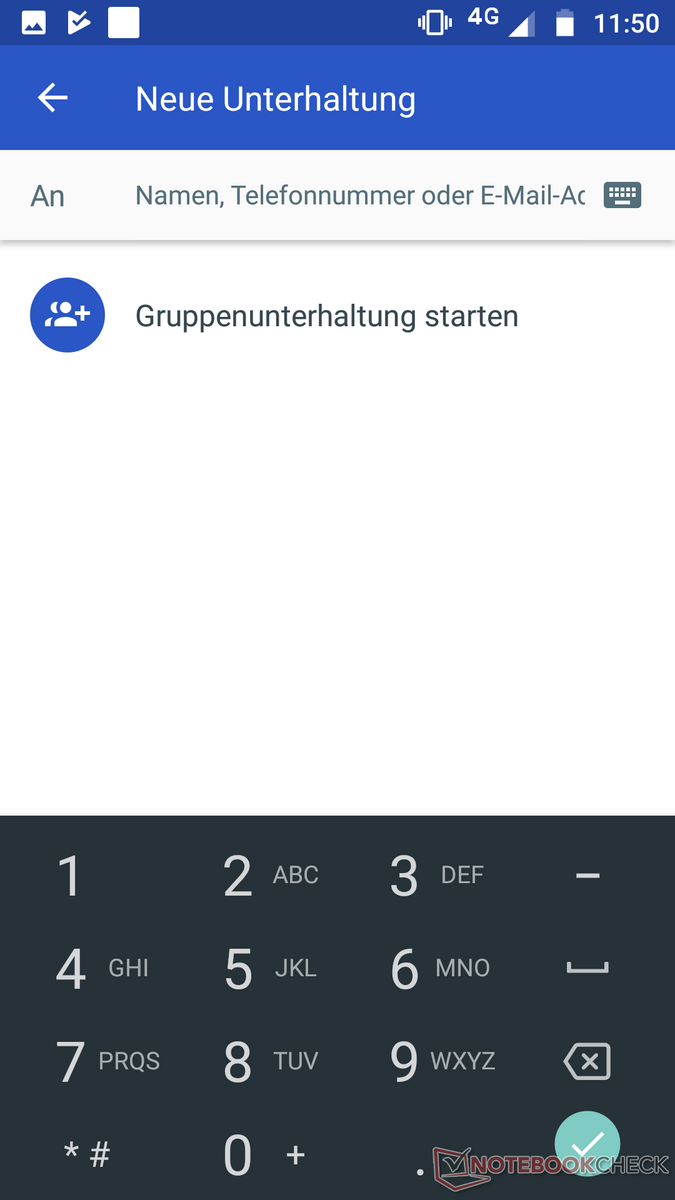Confirm entry with the checkmark button
675x1200 pixels.
click(x=587, y=1143)
